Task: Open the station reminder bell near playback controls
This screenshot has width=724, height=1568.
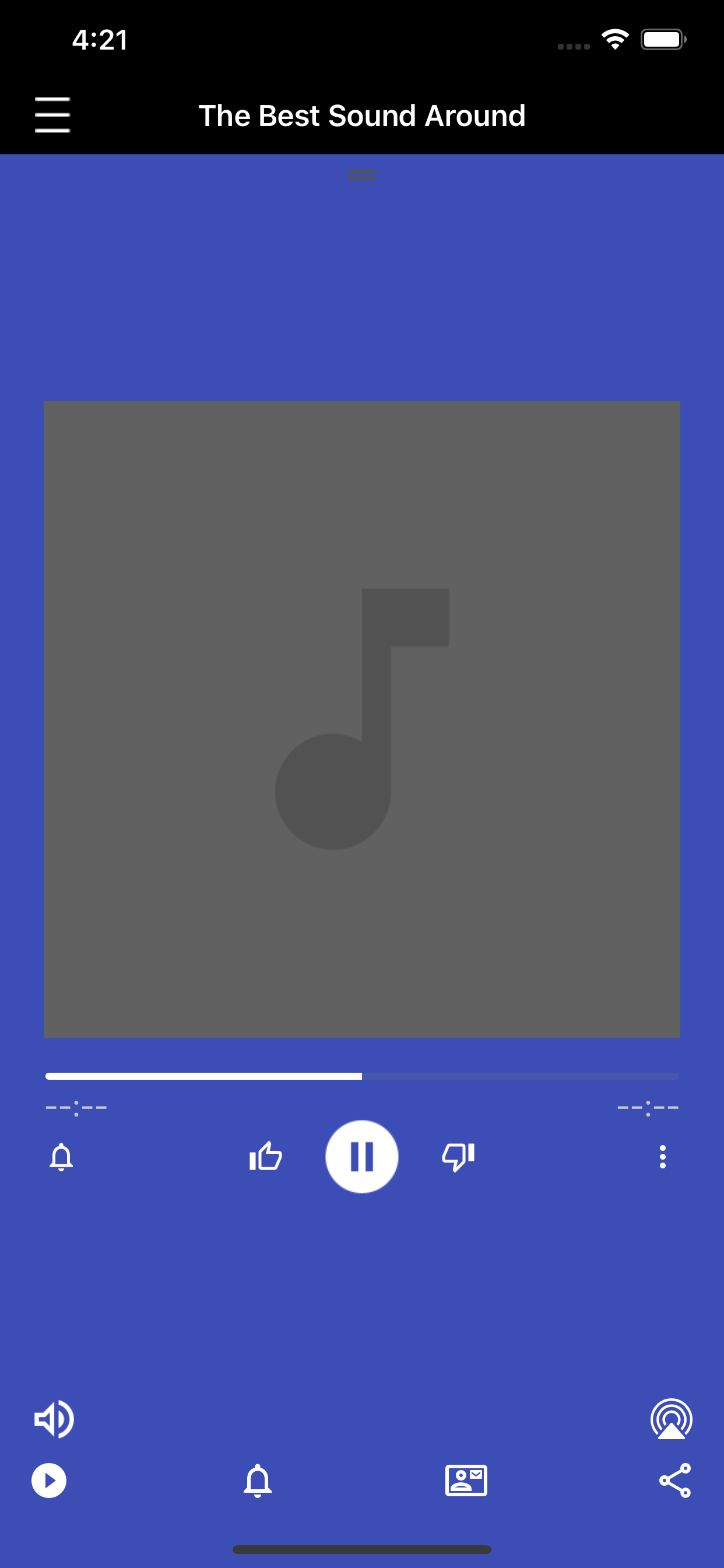Action: (61, 1156)
